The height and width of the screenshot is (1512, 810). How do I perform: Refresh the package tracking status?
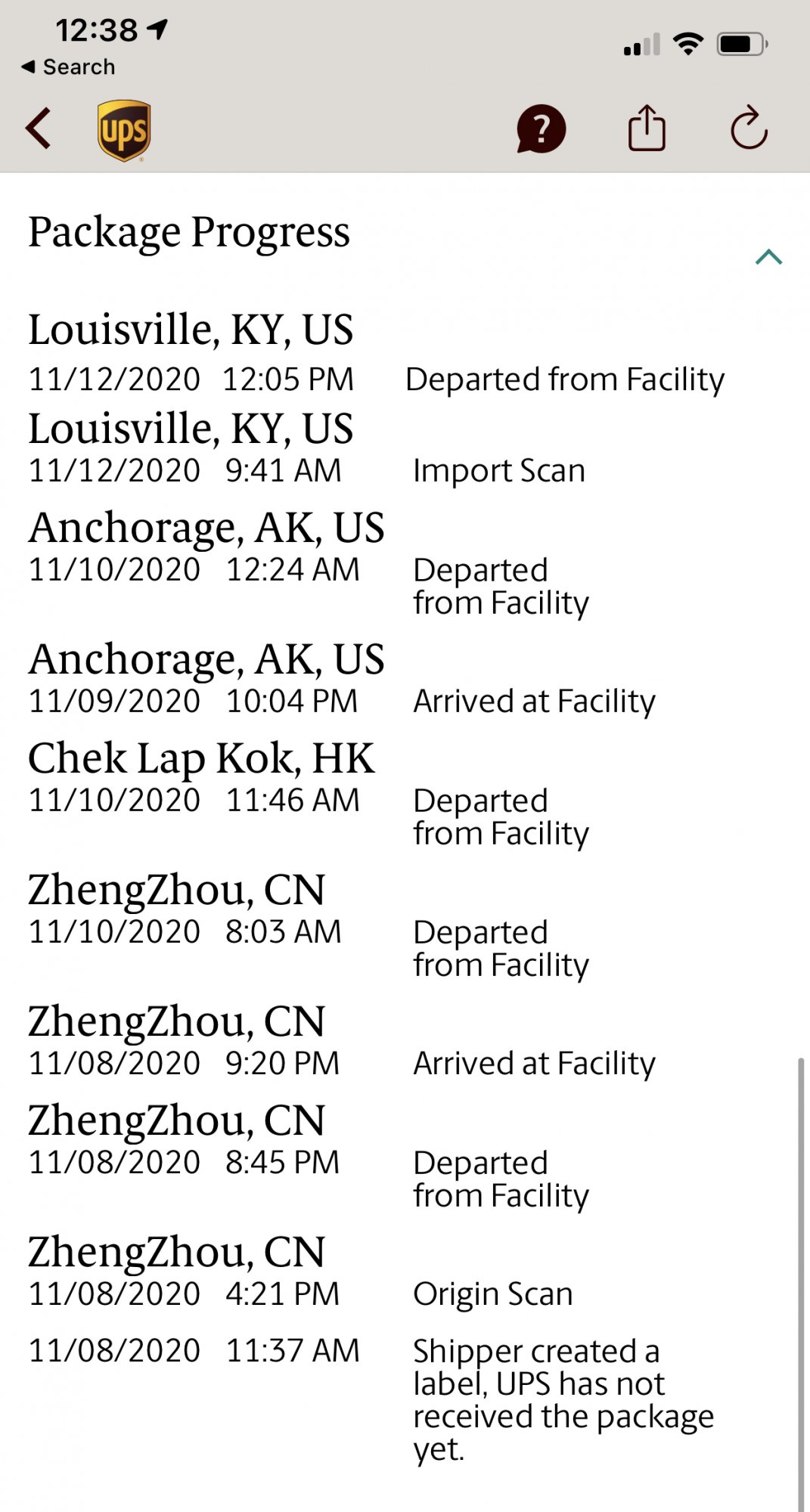pyautogui.click(x=749, y=129)
